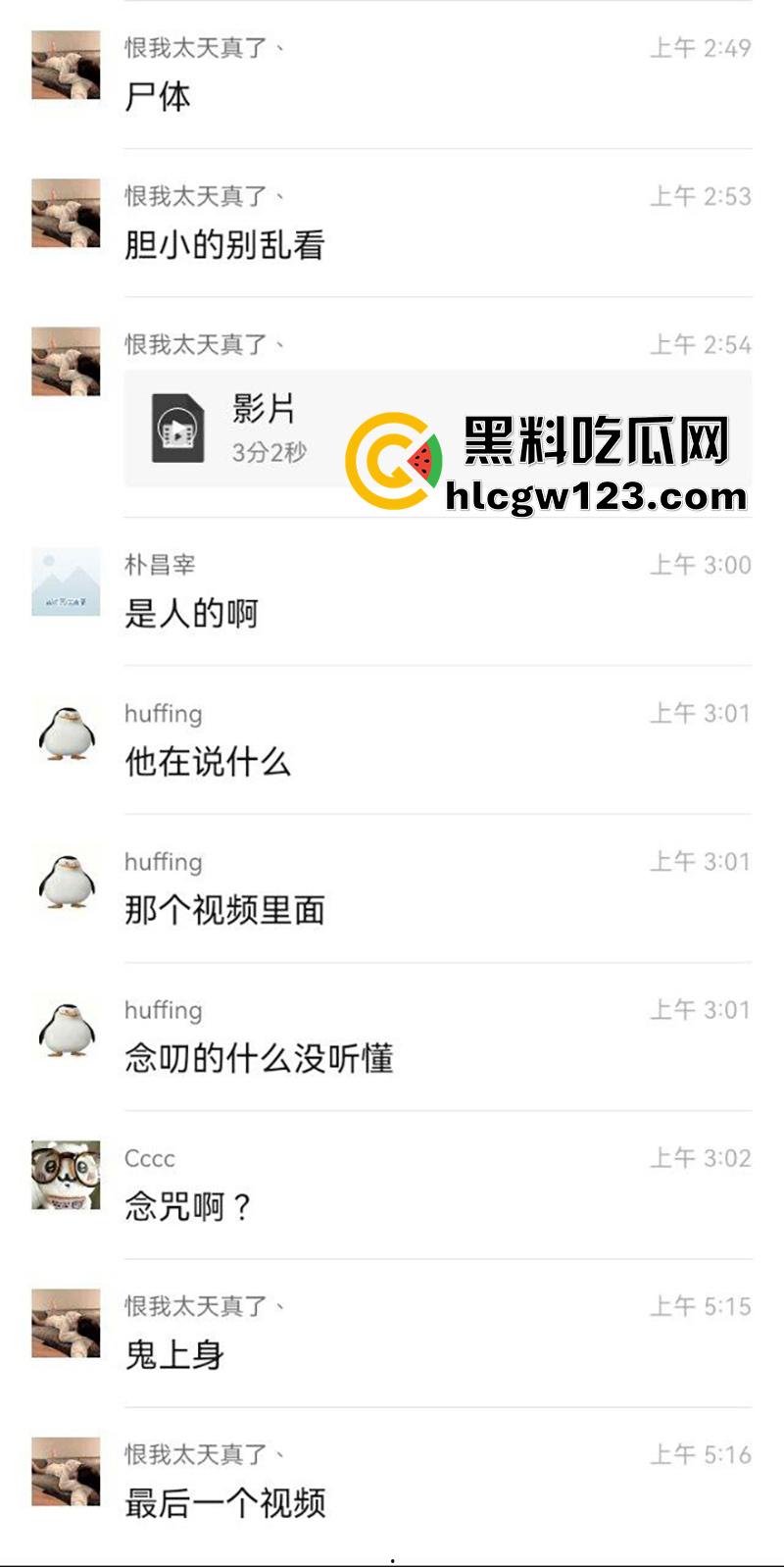Screen dimensions: 784x1567
Task: Open 恨我太天真了、's profile avatar
Action: click(x=66, y=62)
